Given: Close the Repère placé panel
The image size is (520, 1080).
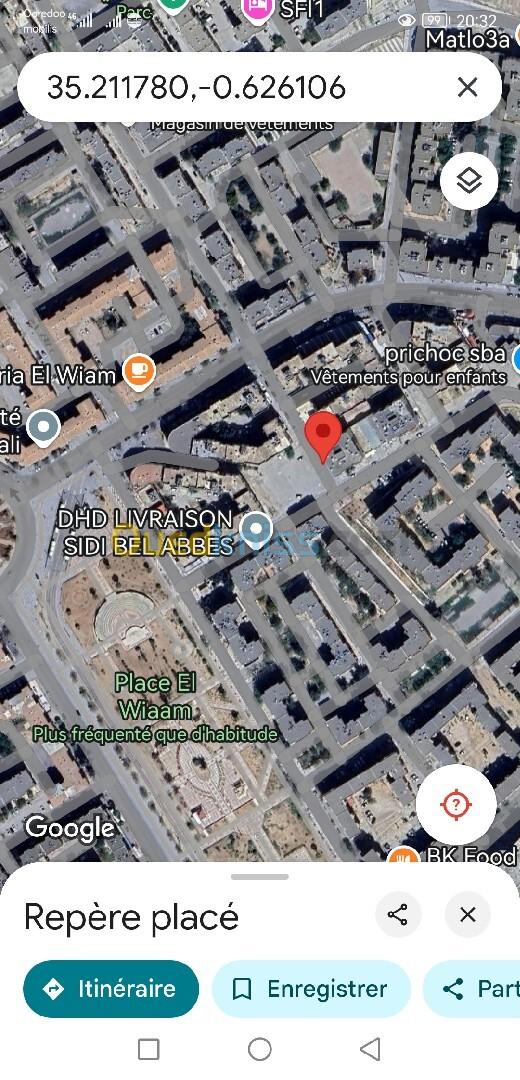Looking at the screenshot, I should coord(468,915).
